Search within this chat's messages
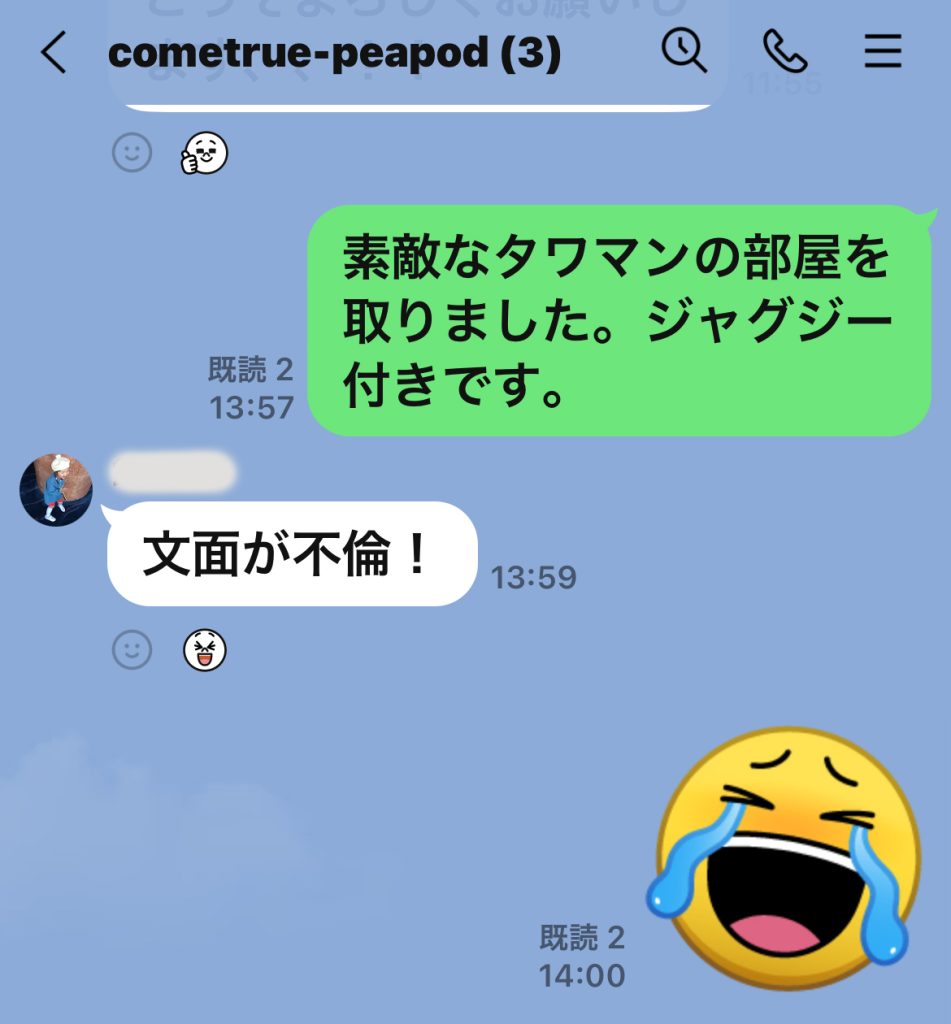The height and width of the screenshot is (1024, 951). [684, 51]
